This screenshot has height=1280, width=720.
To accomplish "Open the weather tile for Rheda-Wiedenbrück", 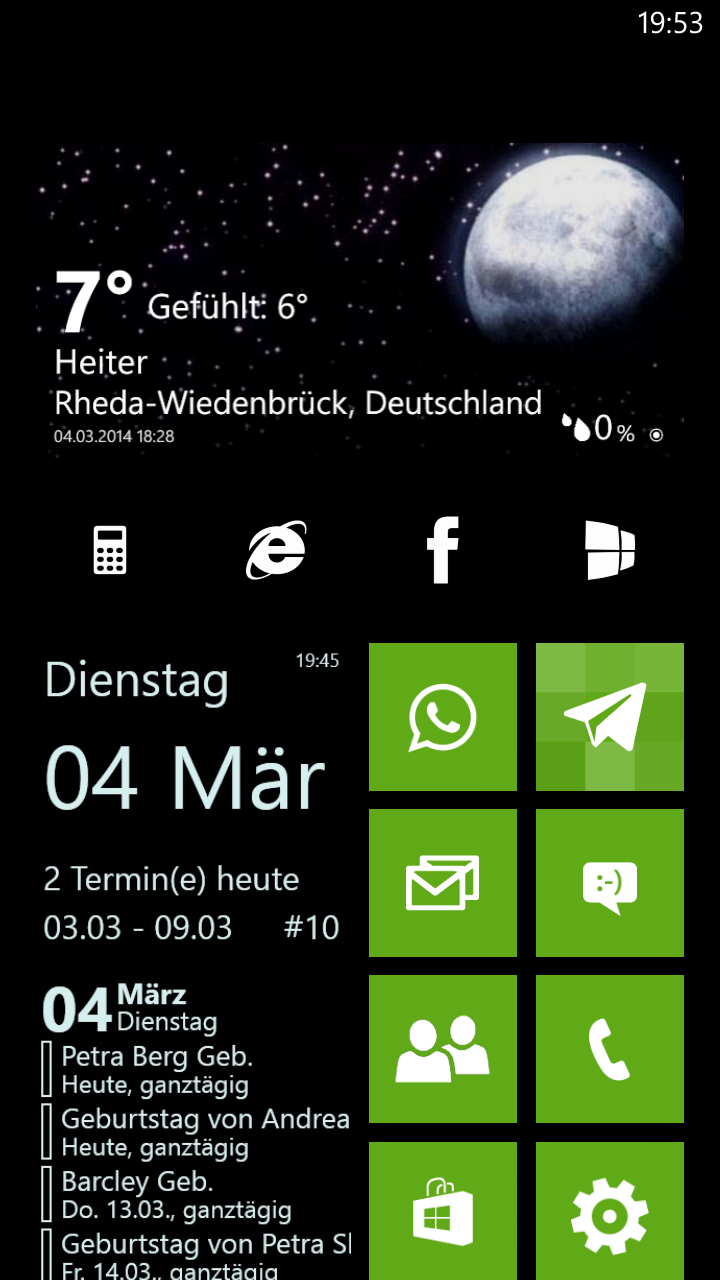I will point(360,300).
